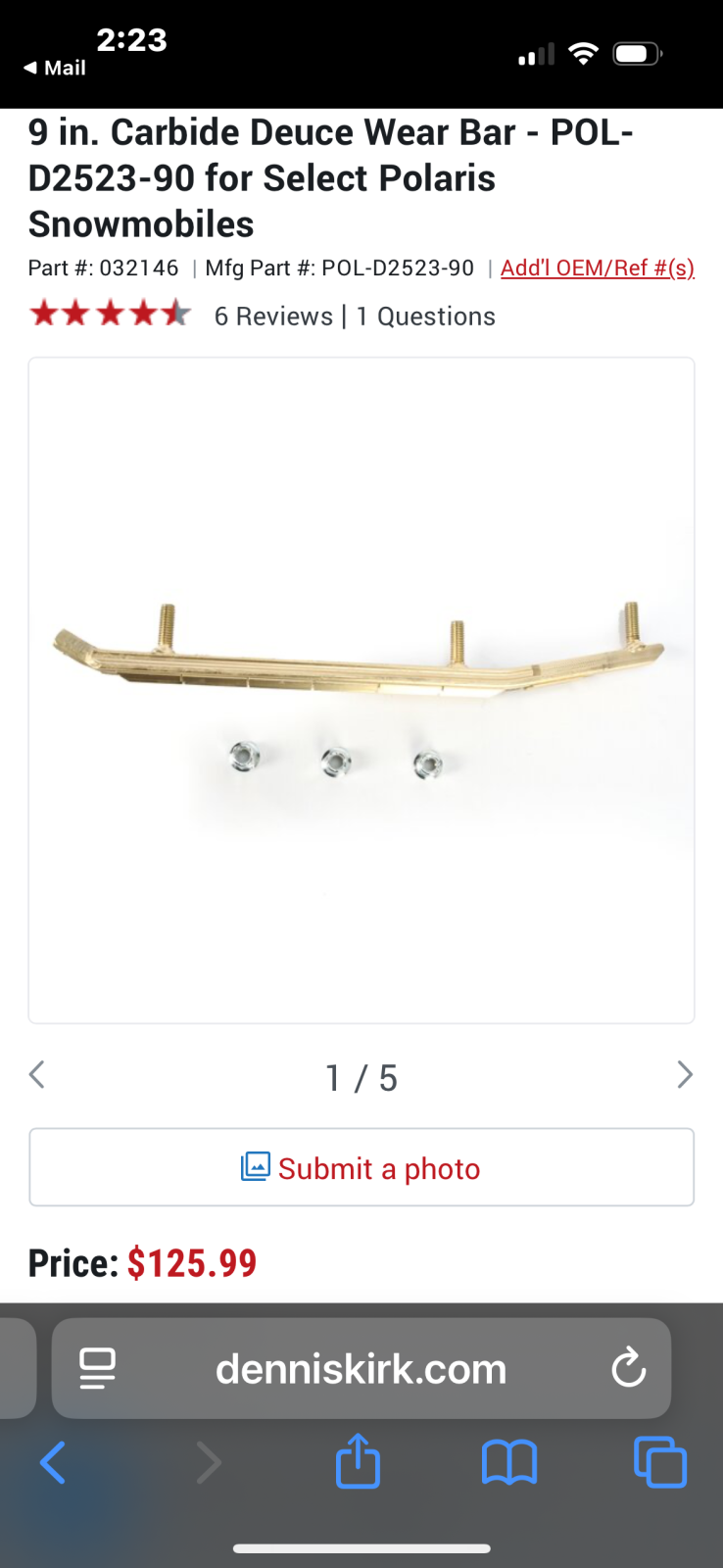Show the previous product photo

37,1075
